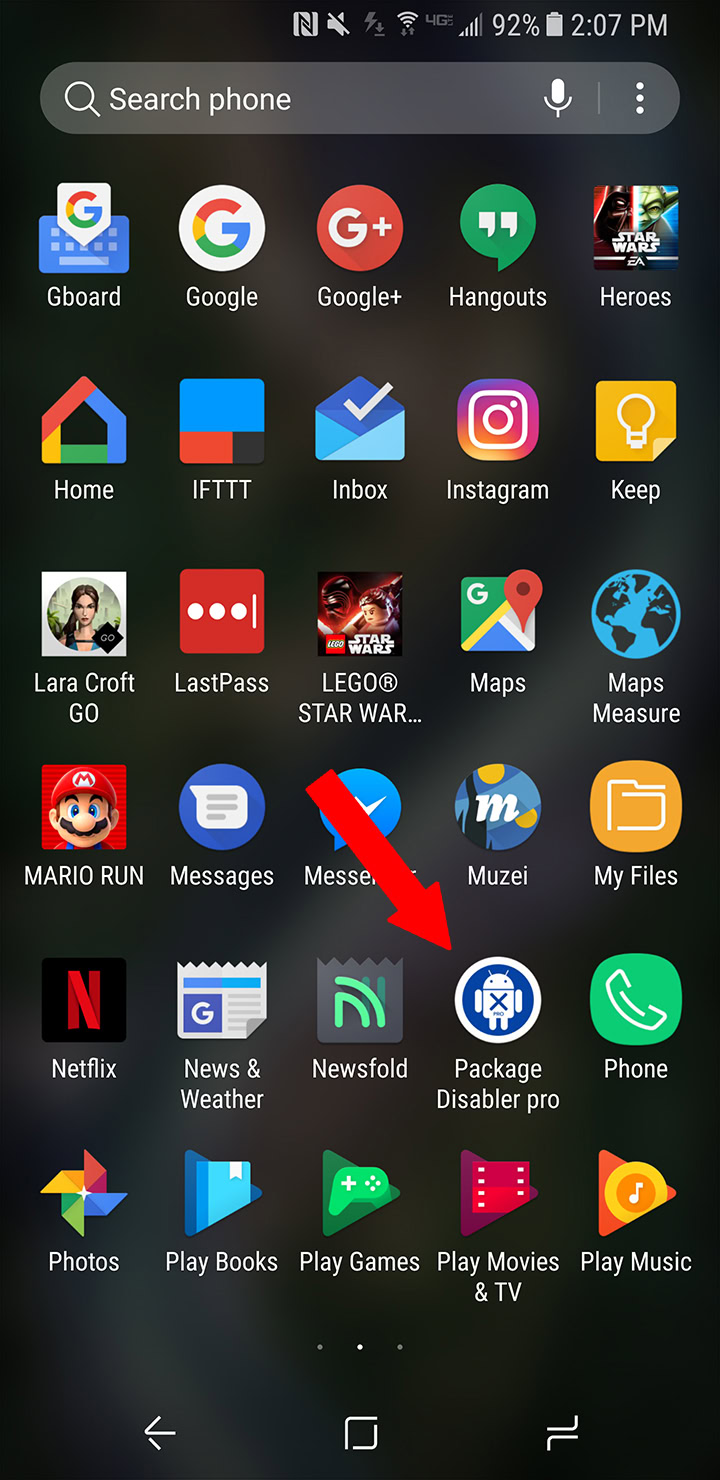Open My Files
This screenshot has height=1480, width=720.
point(635,807)
